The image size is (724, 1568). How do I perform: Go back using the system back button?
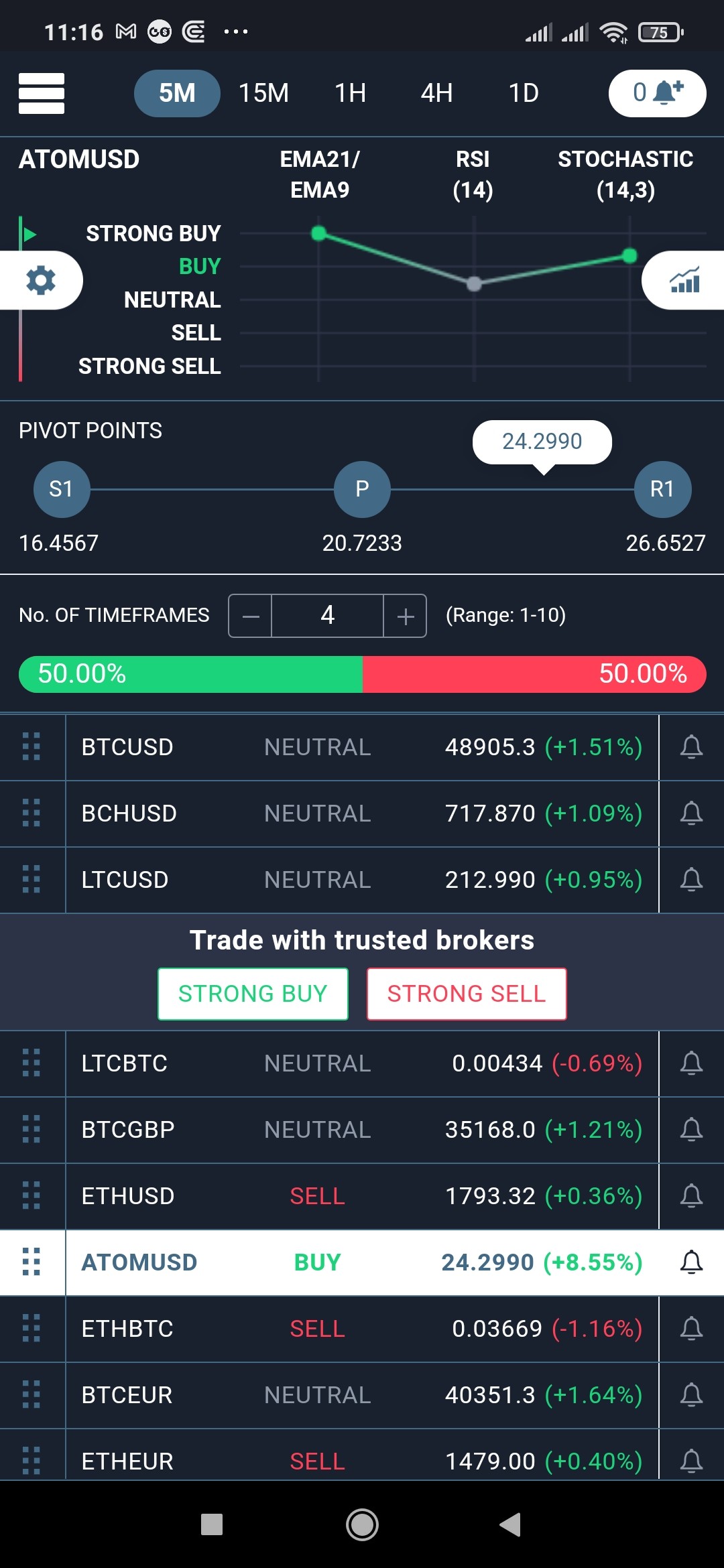point(511,1524)
